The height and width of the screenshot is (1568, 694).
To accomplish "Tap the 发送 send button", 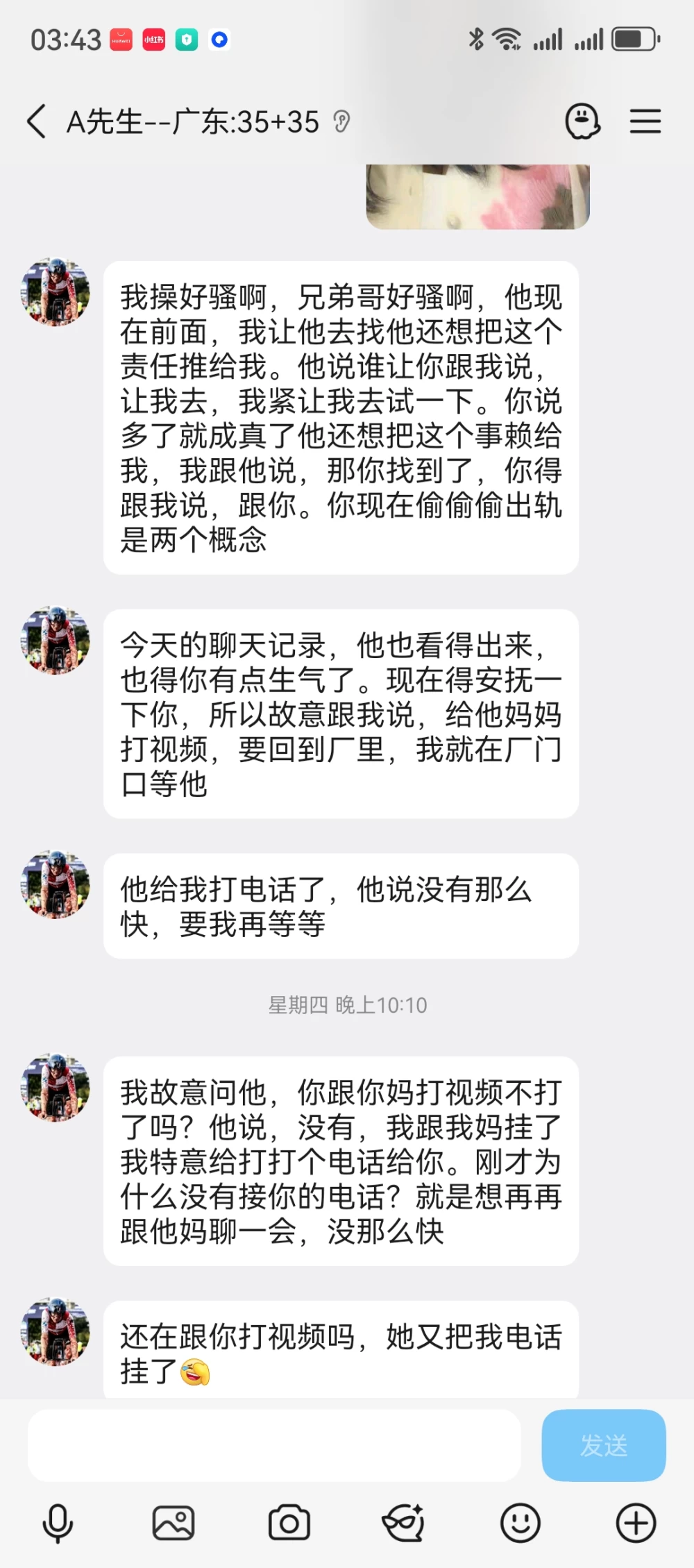I will pyautogui.click(x=604, y=1446).
